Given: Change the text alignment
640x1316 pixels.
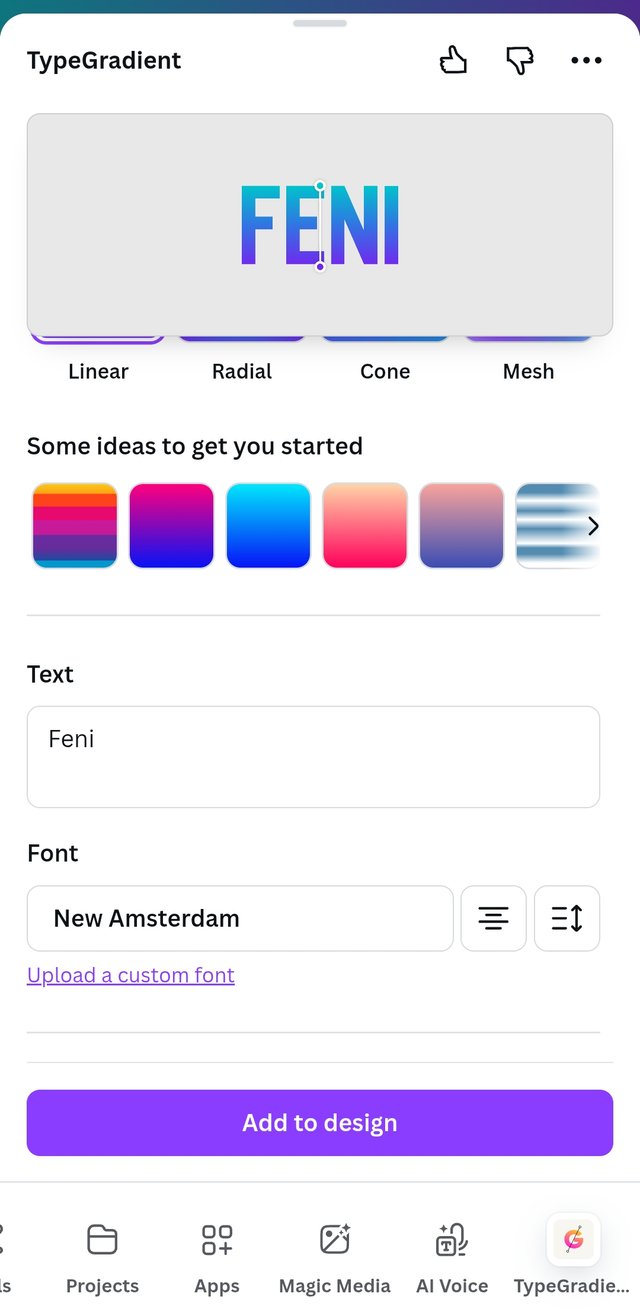Looking at the screenshot, I should coord(493,918).
